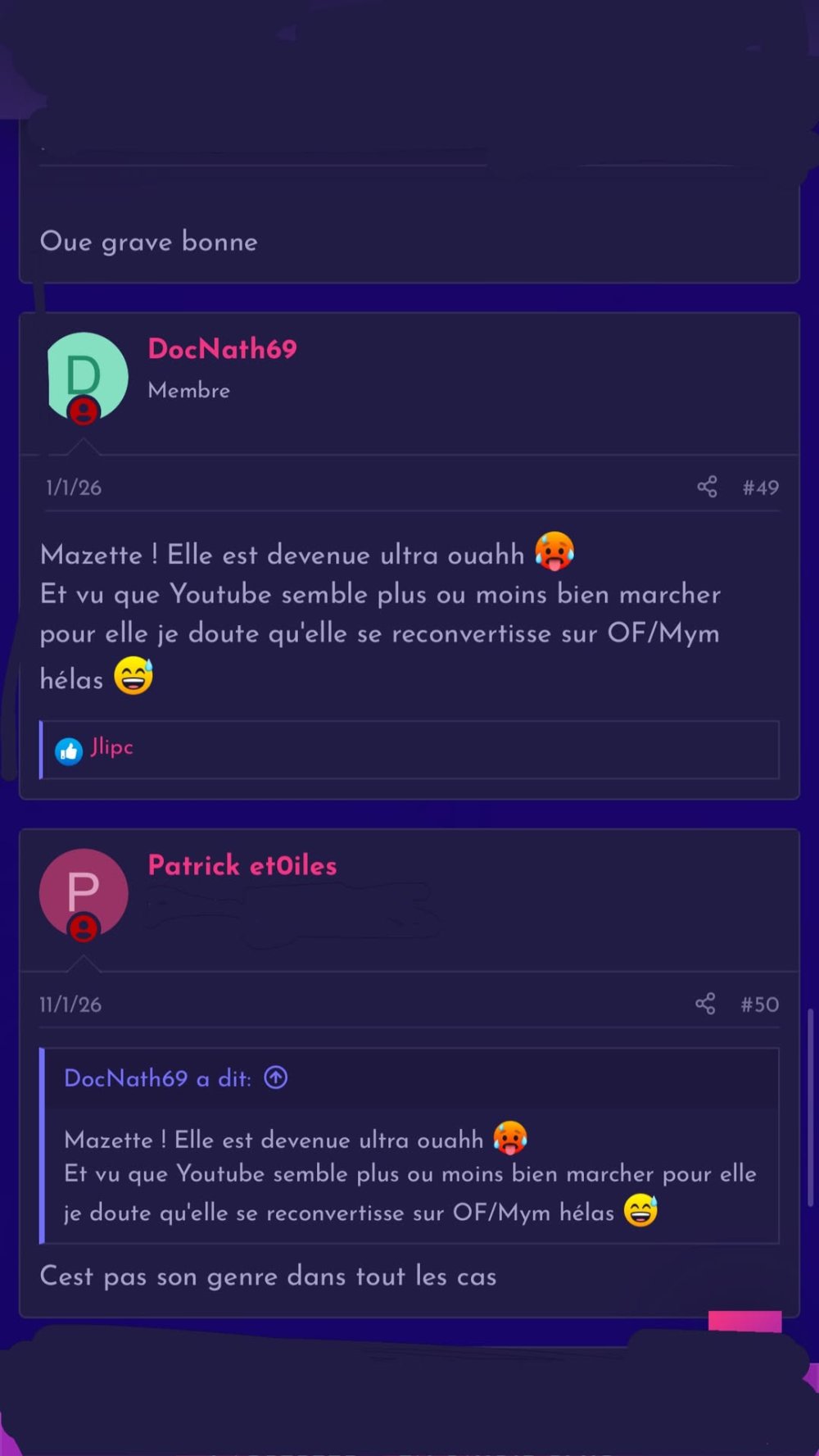The width and height of the screenshot is (819, 1456).
Task: Open the 1/1/26 date link
Action: [74, 488]
